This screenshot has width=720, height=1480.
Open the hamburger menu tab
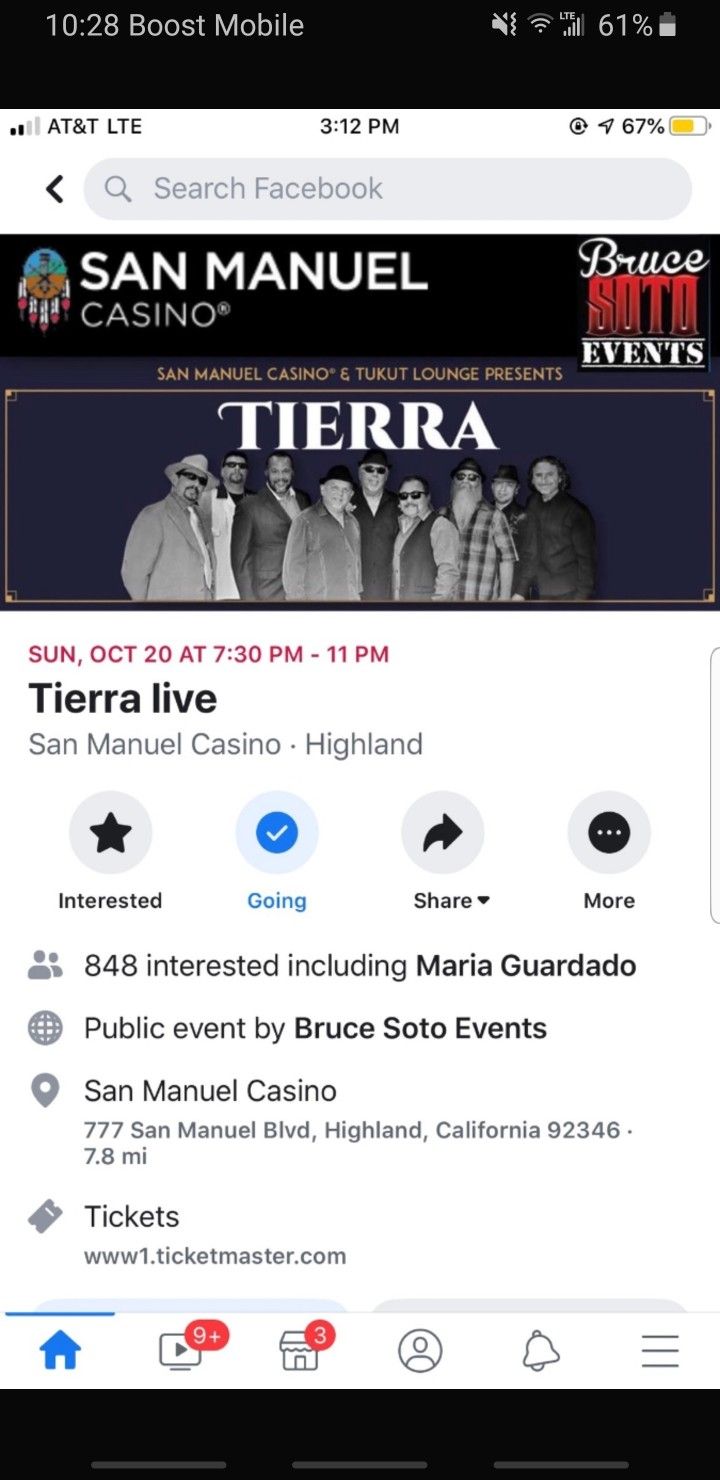(x=660, y=1351)
